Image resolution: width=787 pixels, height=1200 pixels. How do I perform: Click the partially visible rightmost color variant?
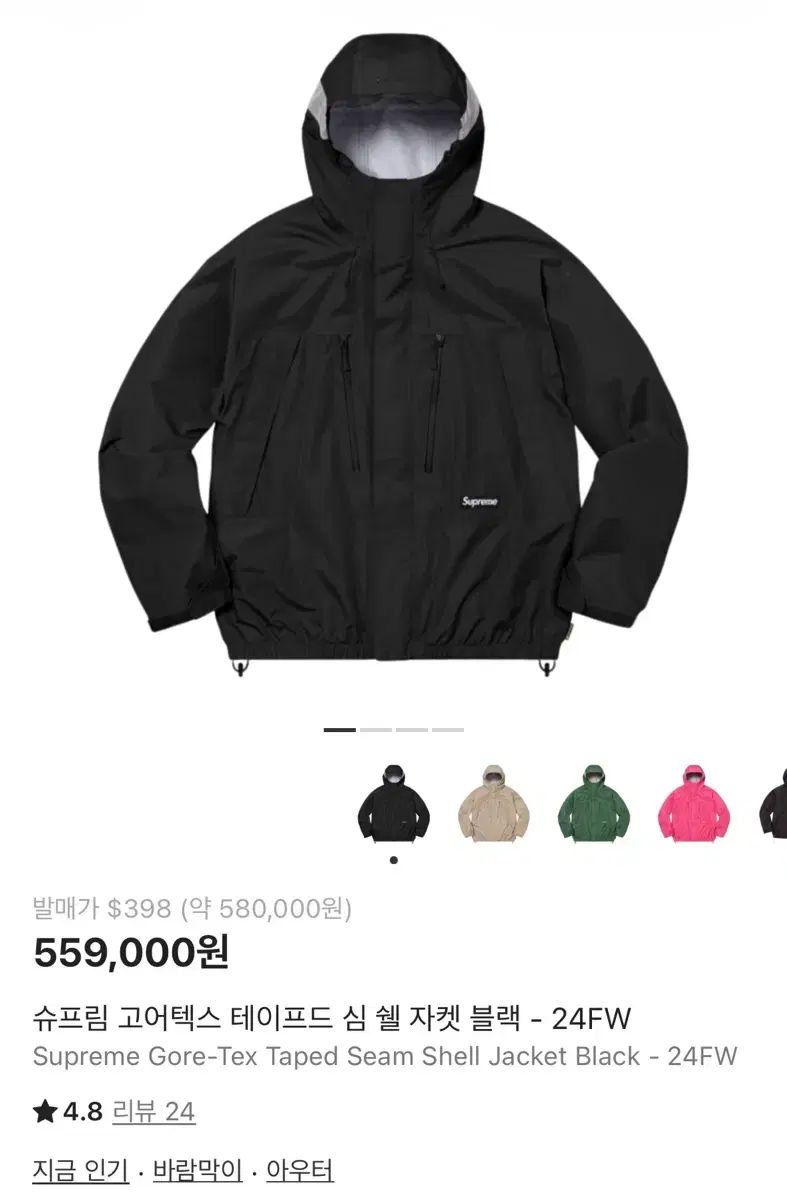[775, 800]
